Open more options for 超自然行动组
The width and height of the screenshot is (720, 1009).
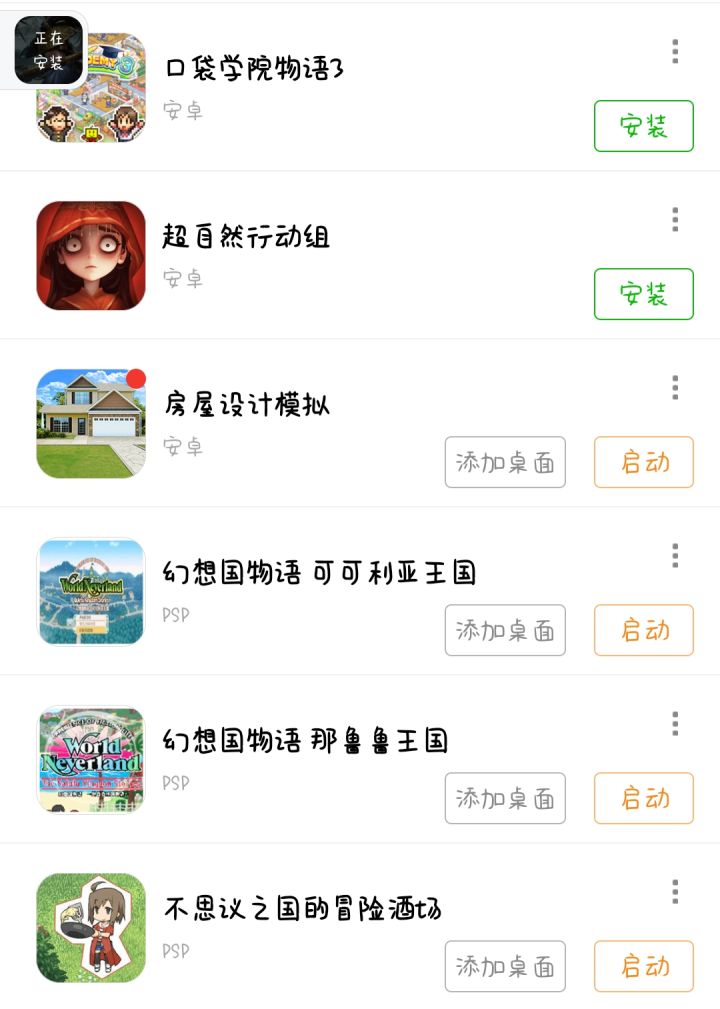pyautogui.click(x=676, y=219)
